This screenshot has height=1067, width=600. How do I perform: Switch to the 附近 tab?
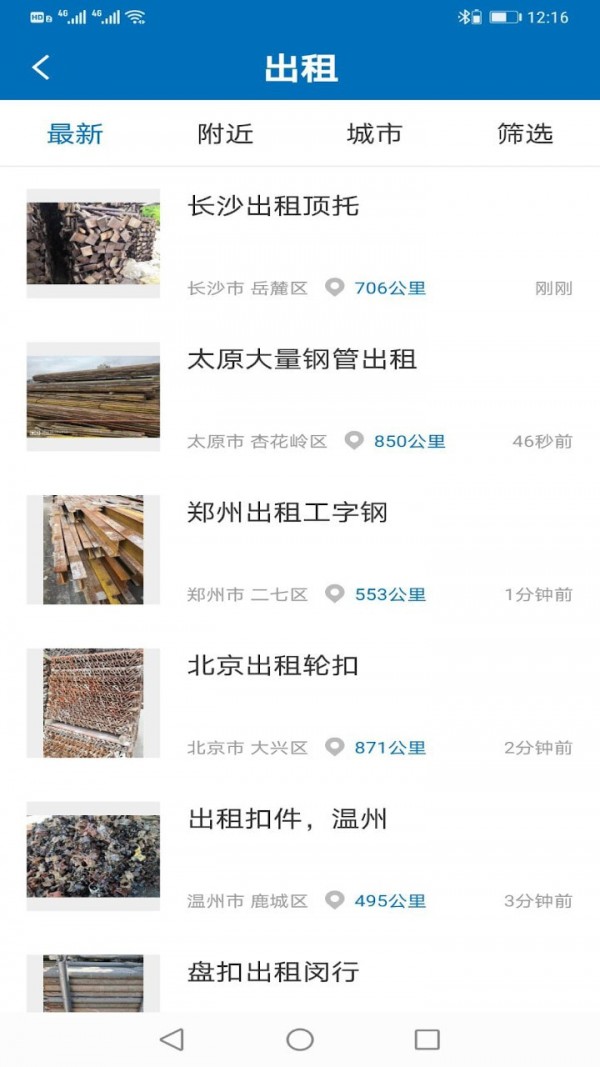tap(225, 134)
